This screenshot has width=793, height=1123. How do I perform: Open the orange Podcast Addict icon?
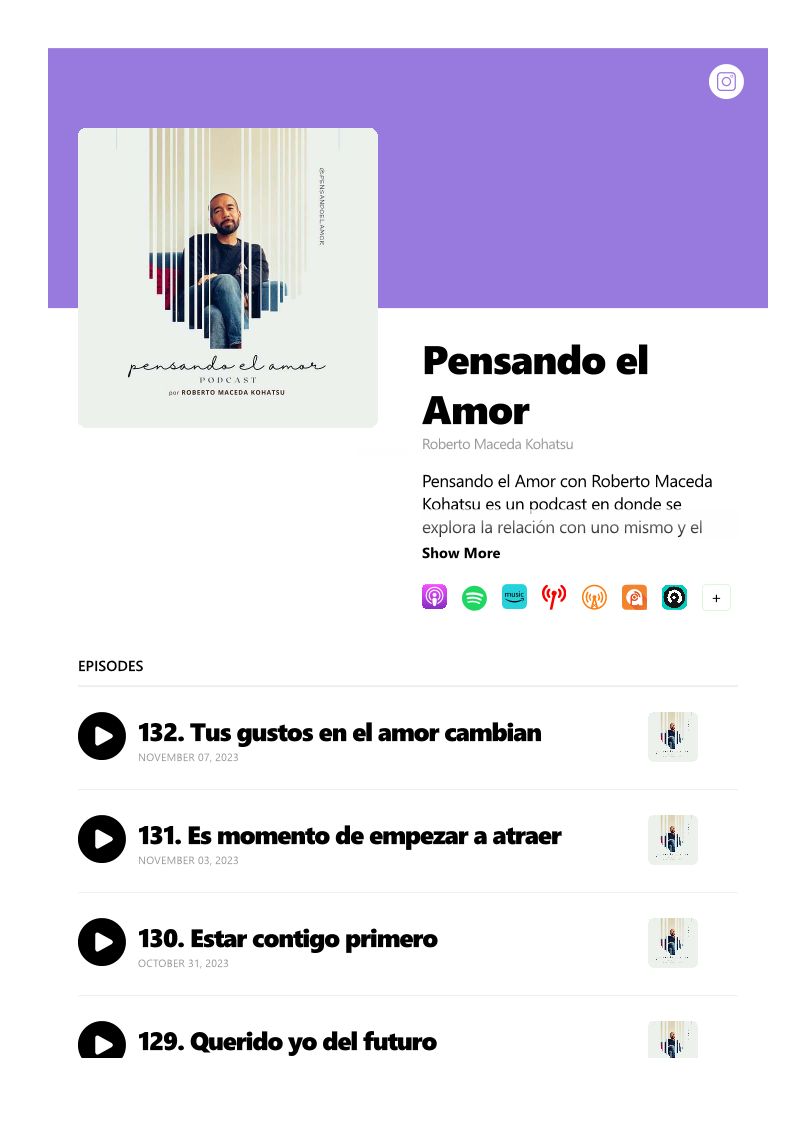[634, 597]
